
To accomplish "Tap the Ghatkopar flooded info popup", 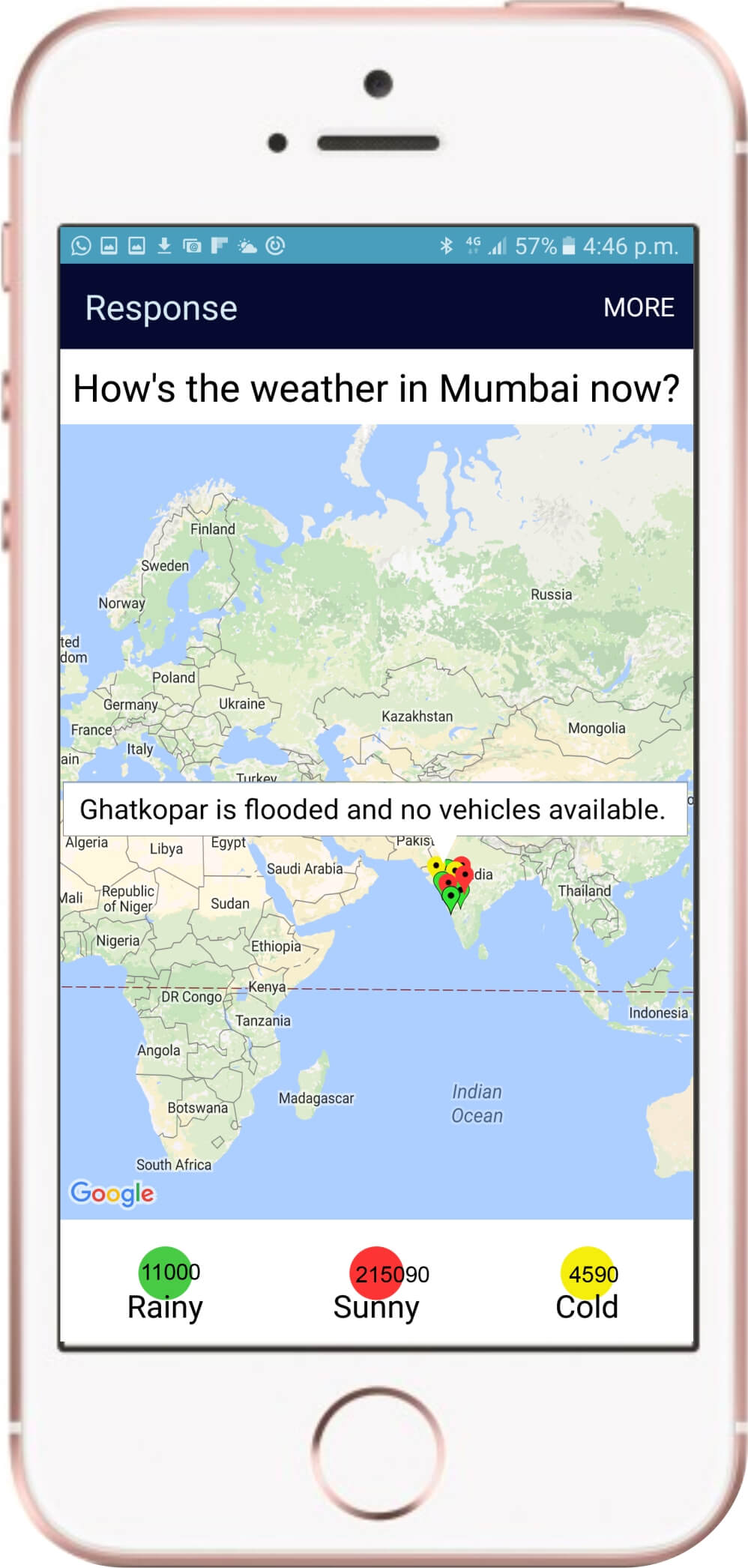I will coord(375,809).
